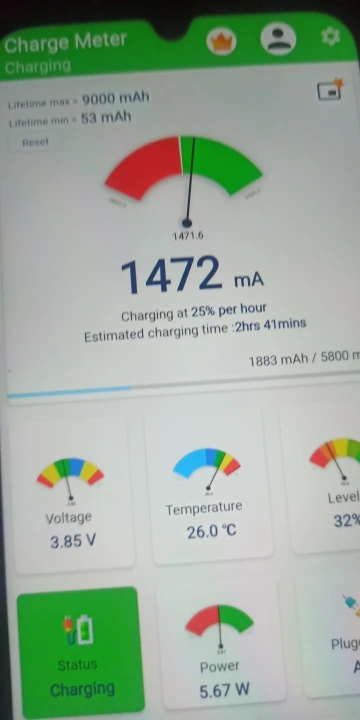Image resolution: width=360 pixels, height=720 pixels.
Task: Open the Status Charging card
Action: click(x=79, y=652)
